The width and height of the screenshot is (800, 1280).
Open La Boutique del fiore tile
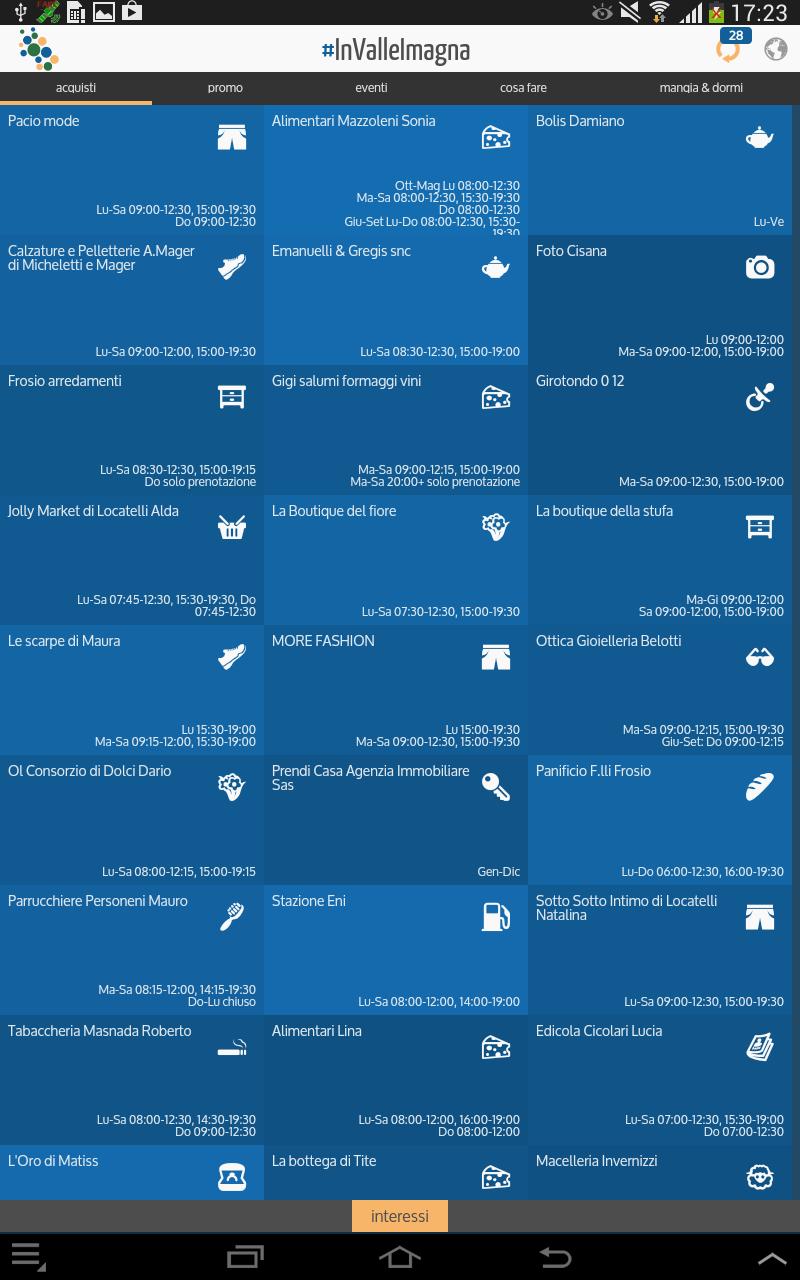pyautogui.click(x=395, y=560)
